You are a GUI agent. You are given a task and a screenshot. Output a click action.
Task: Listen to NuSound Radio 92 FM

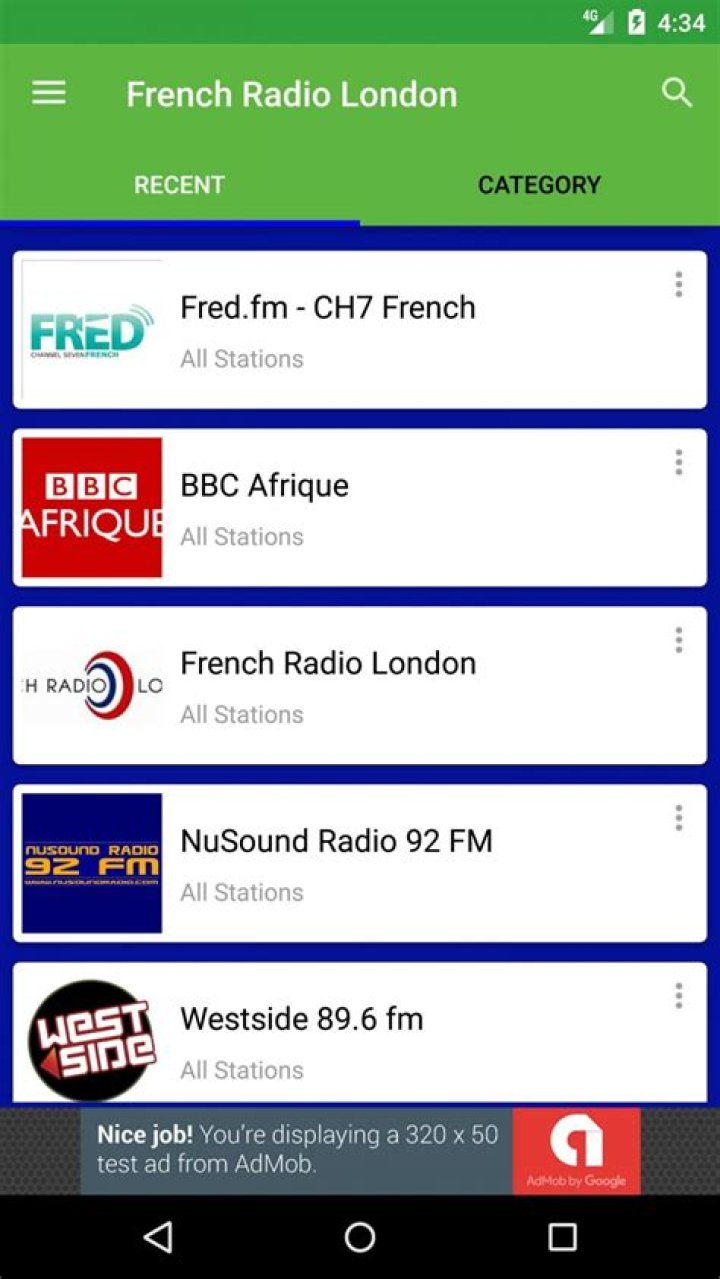(336, 842)
